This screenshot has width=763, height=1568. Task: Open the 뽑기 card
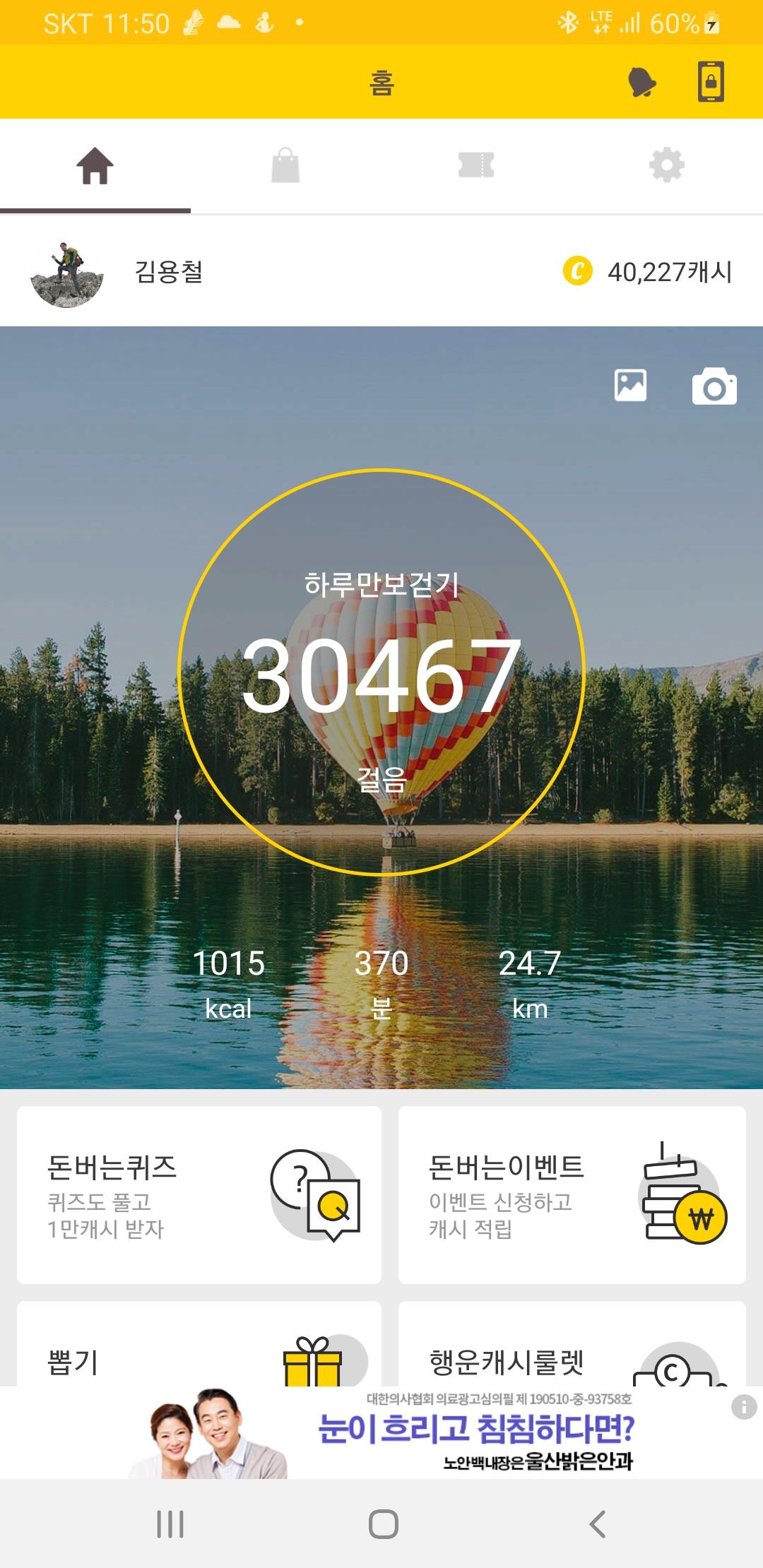[199, 1346]
